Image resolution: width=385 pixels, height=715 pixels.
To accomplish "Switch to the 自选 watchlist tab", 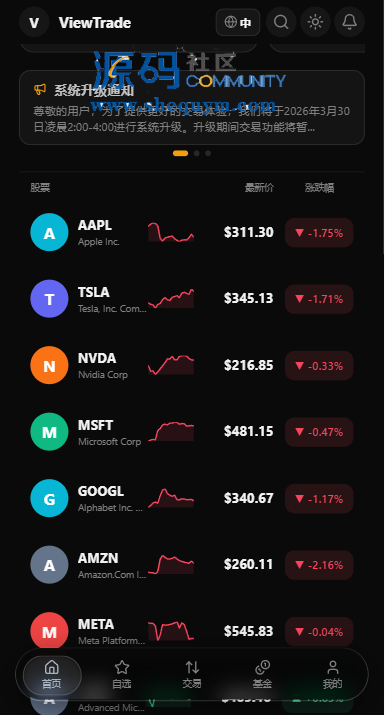I will point(122,675).
